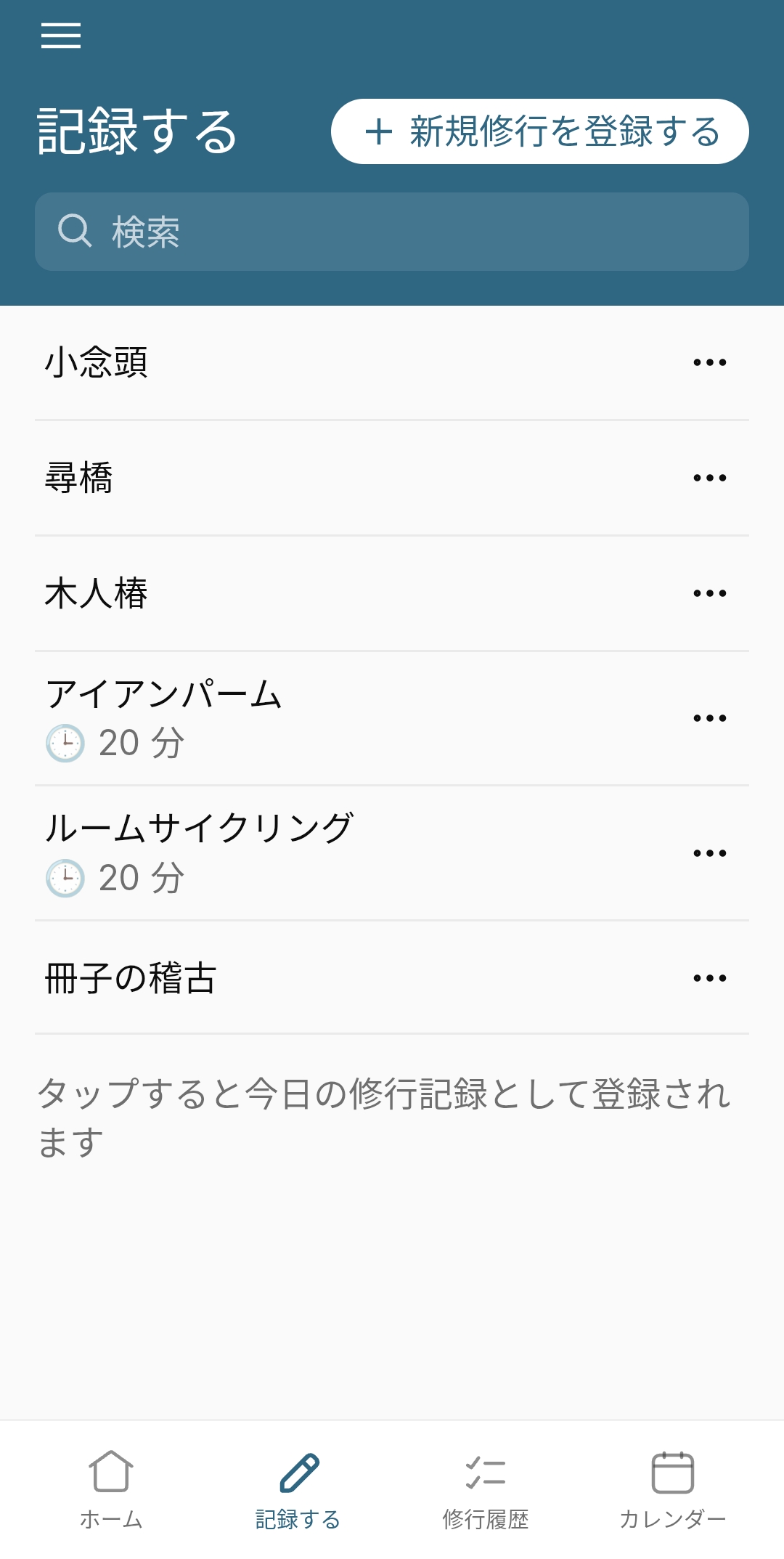784x1559 pixels.
Task: Open more options for 尋橋
Action: pos(709,478)
